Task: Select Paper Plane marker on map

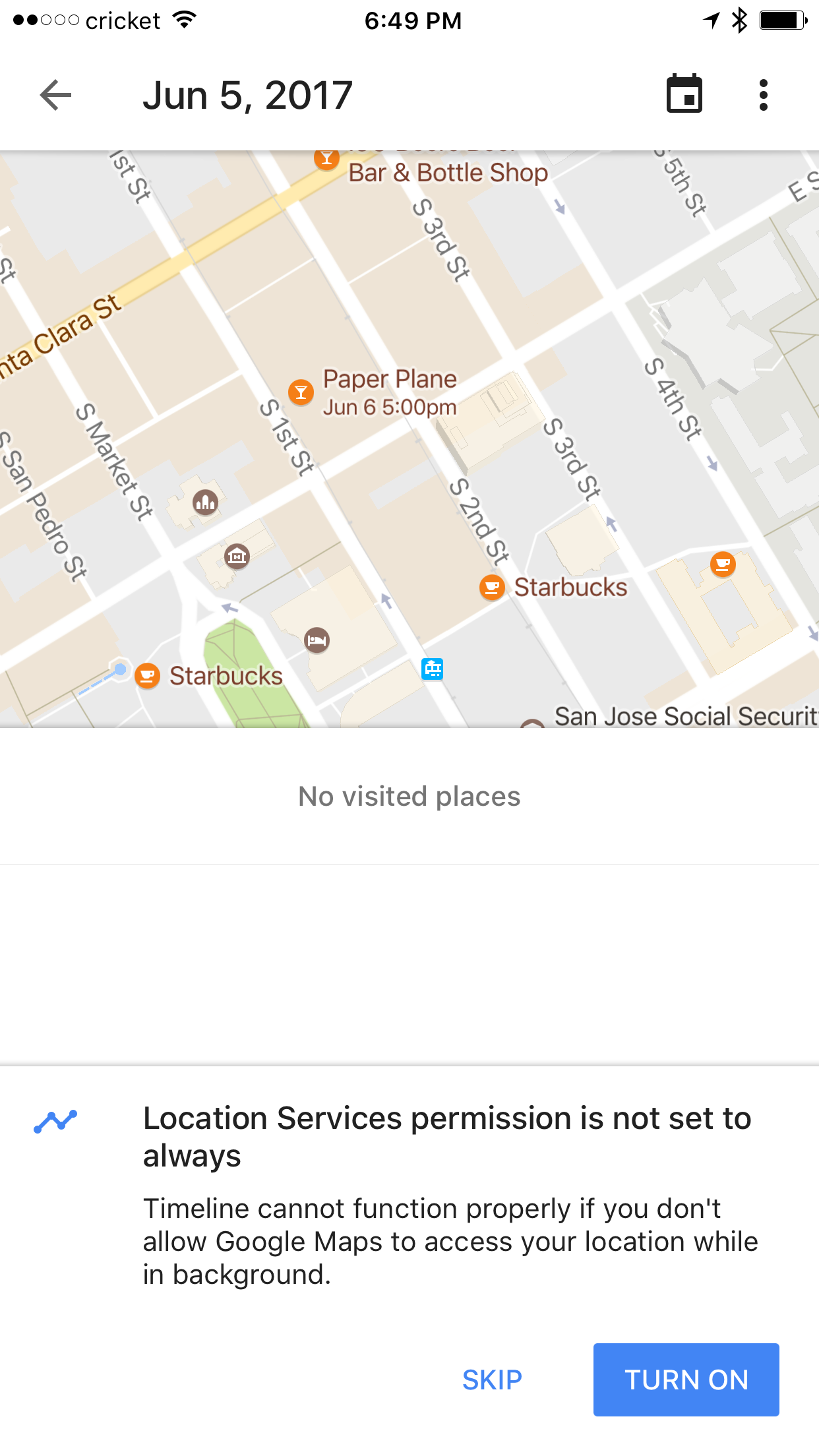Action: [301, 392]
